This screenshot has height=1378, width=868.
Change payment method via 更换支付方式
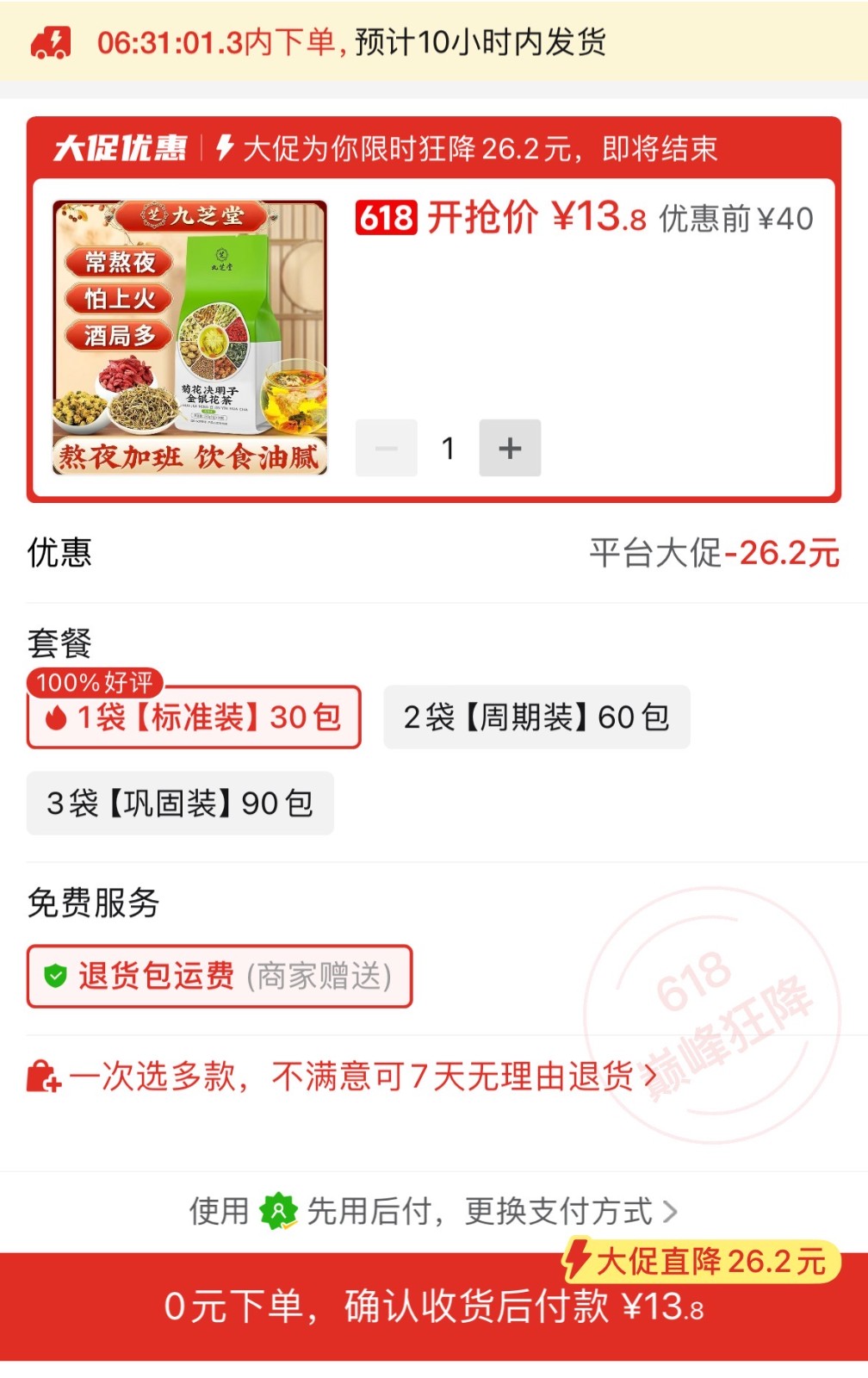tap(570, 1211)
